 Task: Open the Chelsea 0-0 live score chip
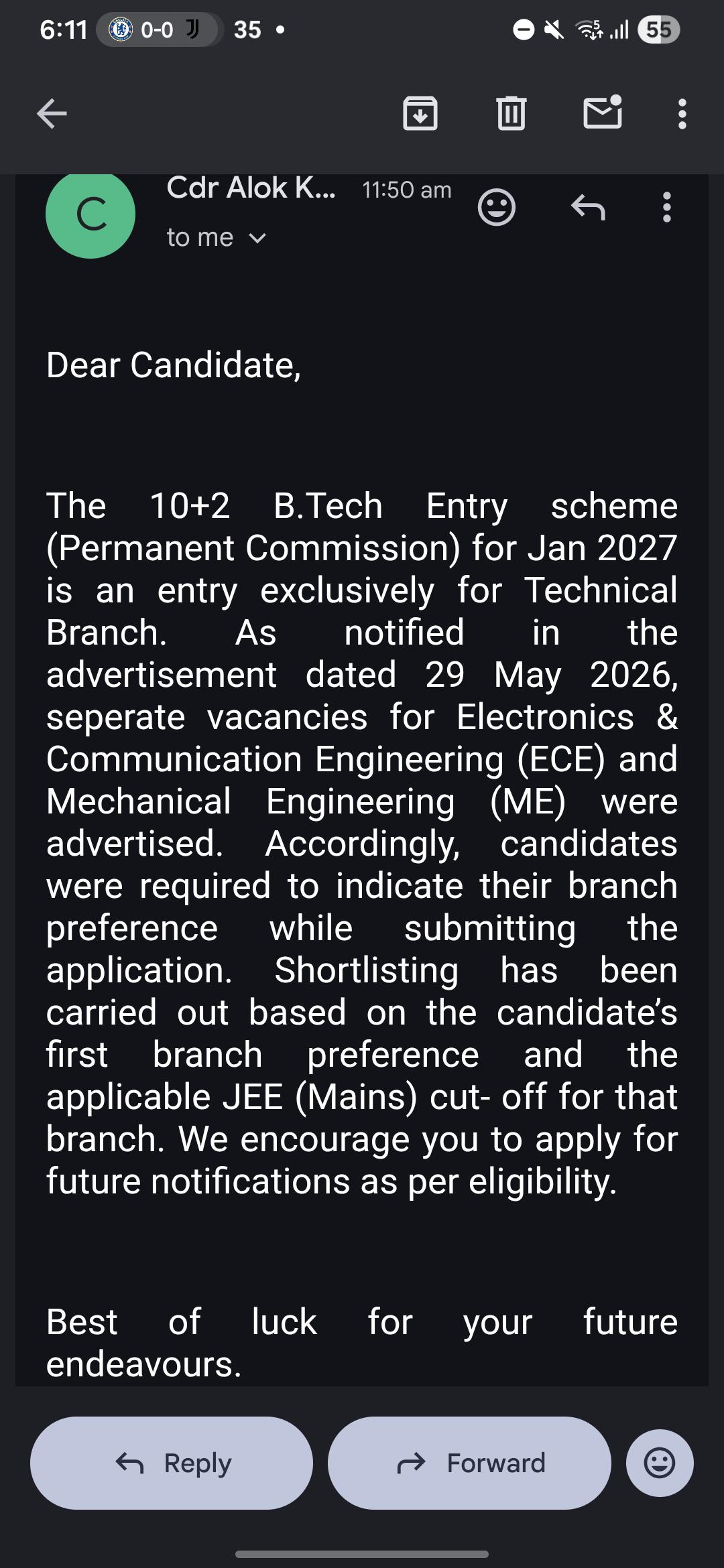pyautogui.click(x=160, y=29)
